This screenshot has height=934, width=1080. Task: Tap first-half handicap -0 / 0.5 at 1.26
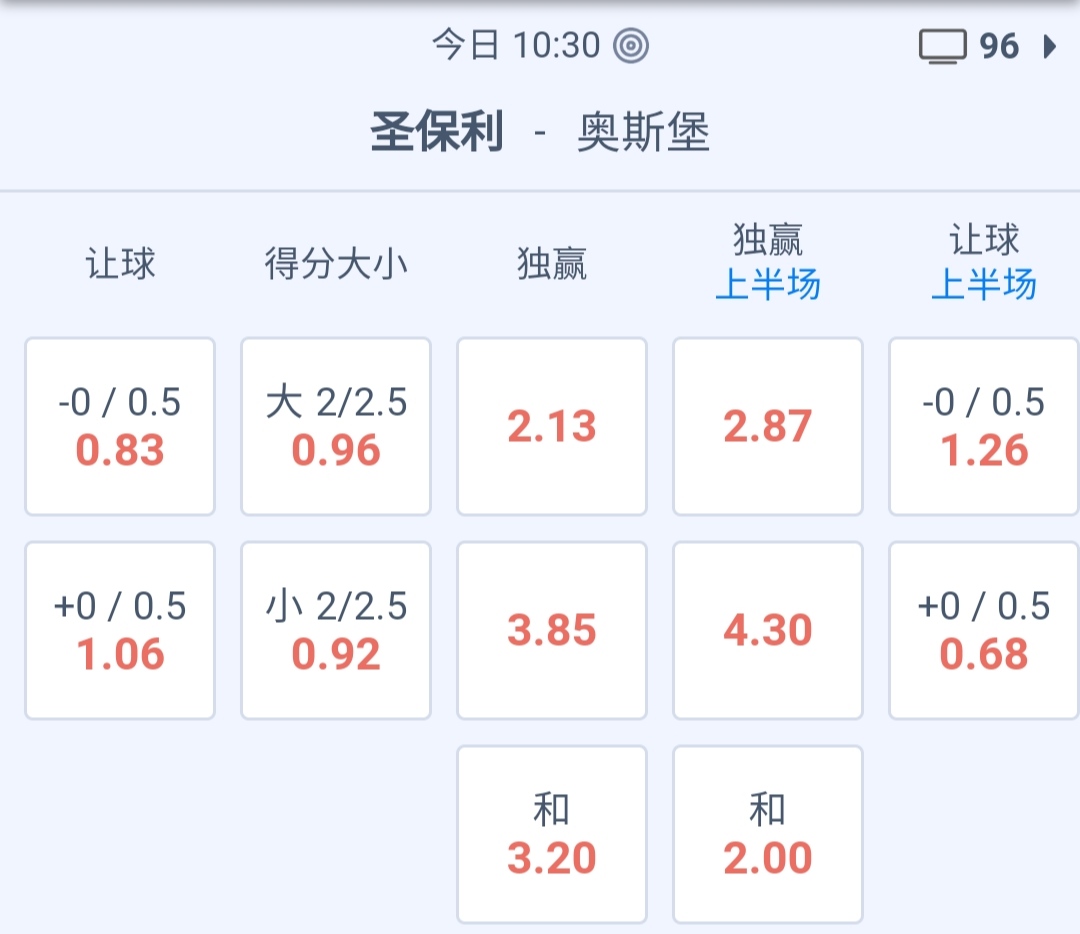pyautogui.click(x=984, y=427)
